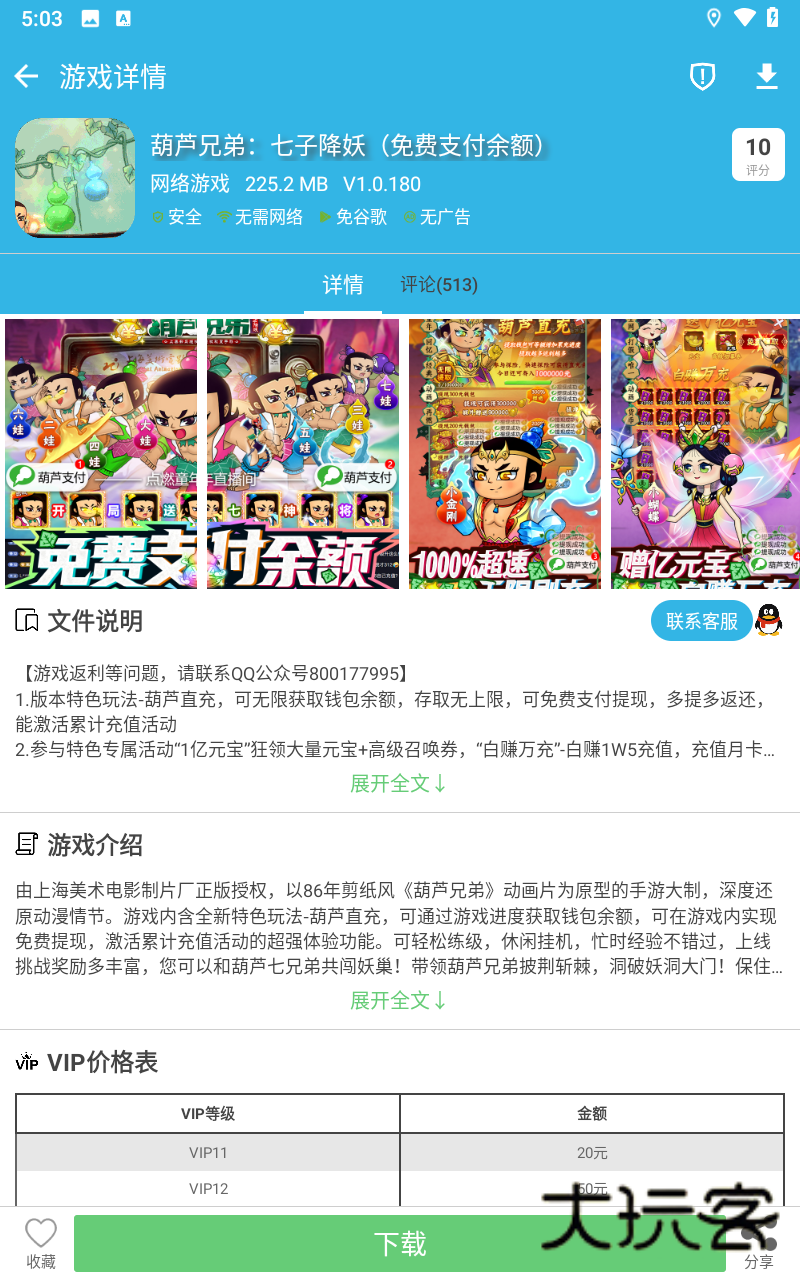
Task: Tap the VIP icon beside VIP价格表
Action: pos(27,1063)
